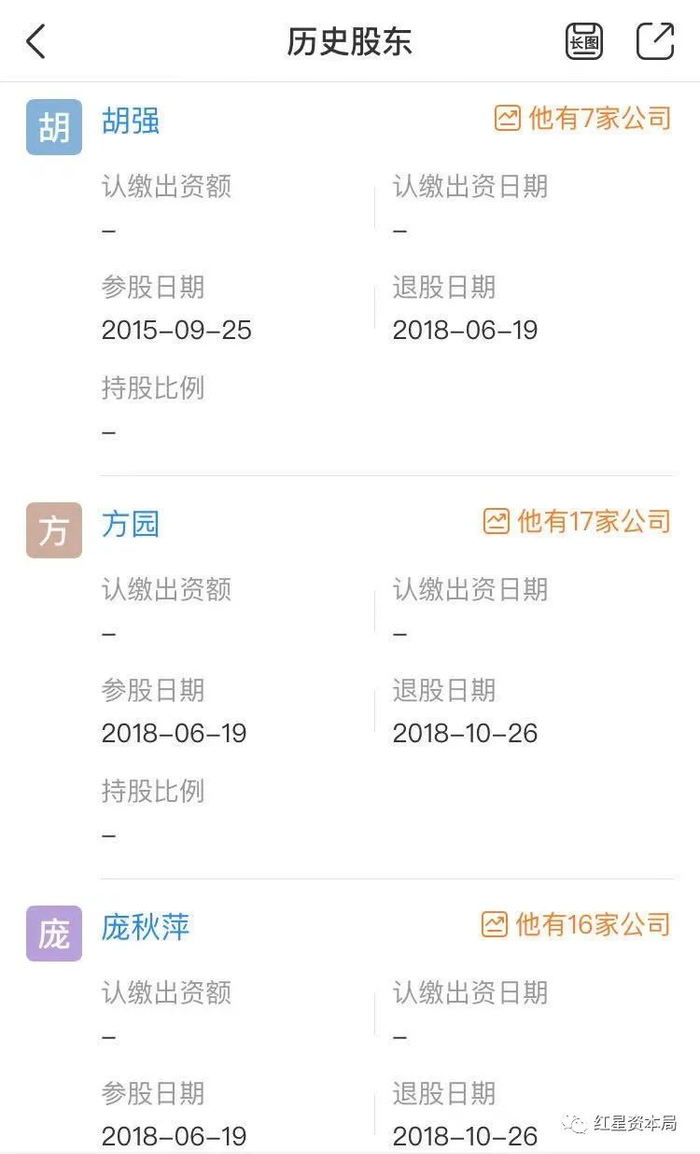Share the historical shareholders page
Viewport: 700px width, 1154px height.
click(655, 41)
